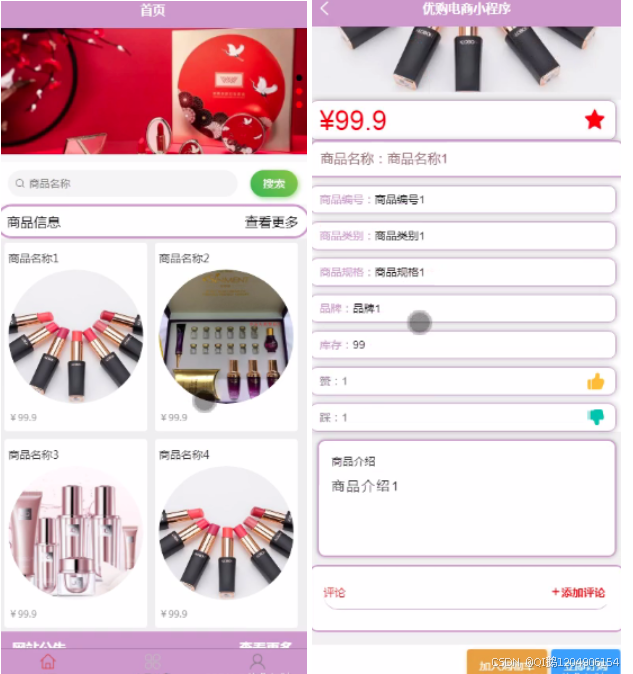633x674 pixels.
Task: Tap 添加评论 to add a review
Action: pos(579,592)
